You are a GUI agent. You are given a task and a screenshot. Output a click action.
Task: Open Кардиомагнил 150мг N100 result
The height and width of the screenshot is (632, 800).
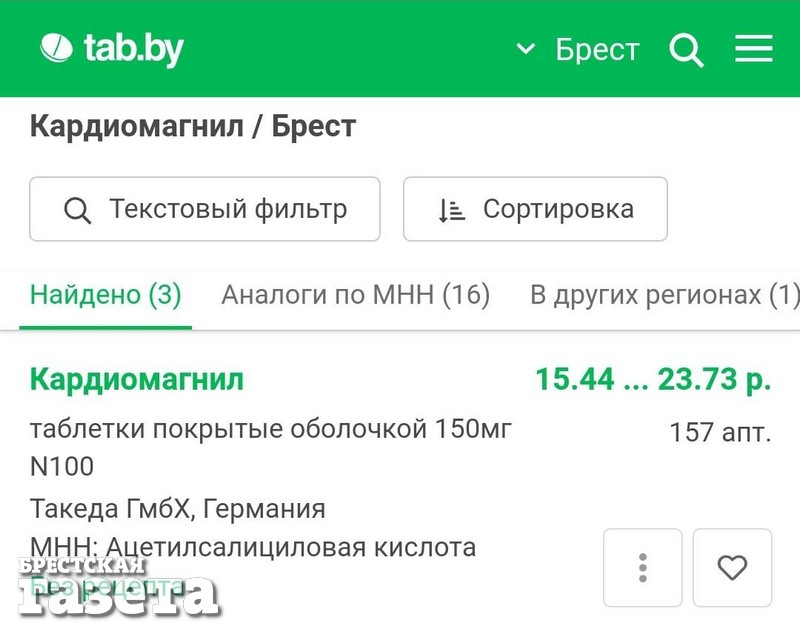137,380
